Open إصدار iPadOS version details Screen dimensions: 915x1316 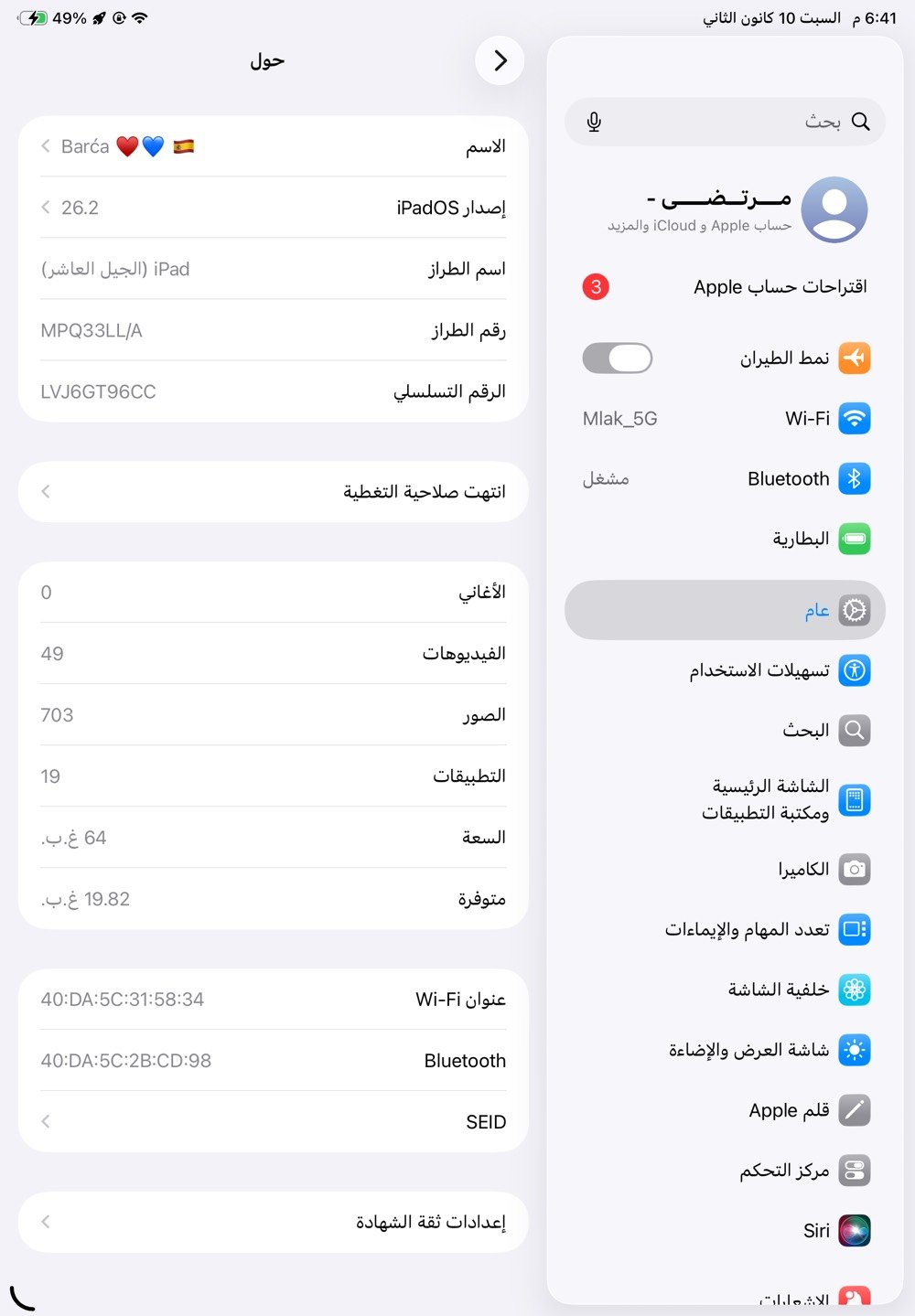(x=273, y=208)
